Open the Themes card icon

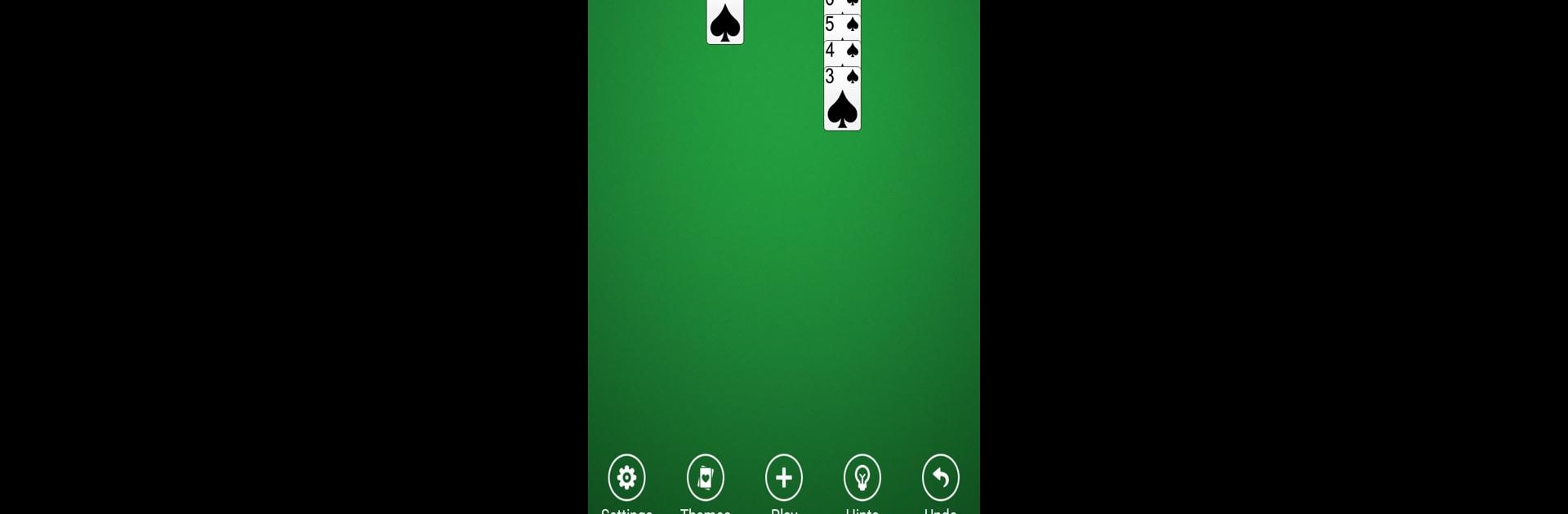click(705, 477)
